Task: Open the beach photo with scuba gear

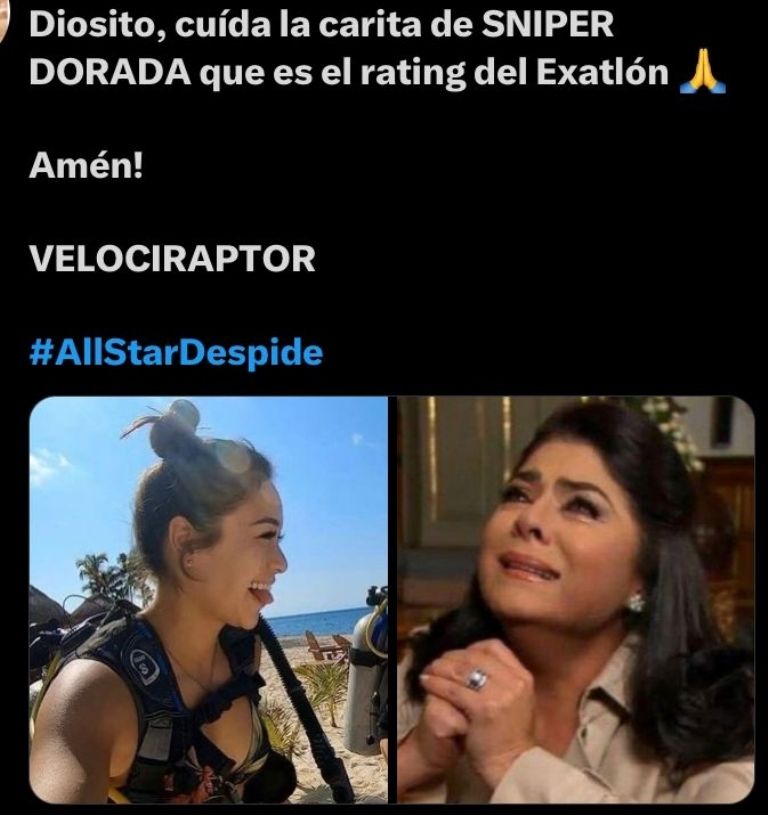Action: coord(209,600)
